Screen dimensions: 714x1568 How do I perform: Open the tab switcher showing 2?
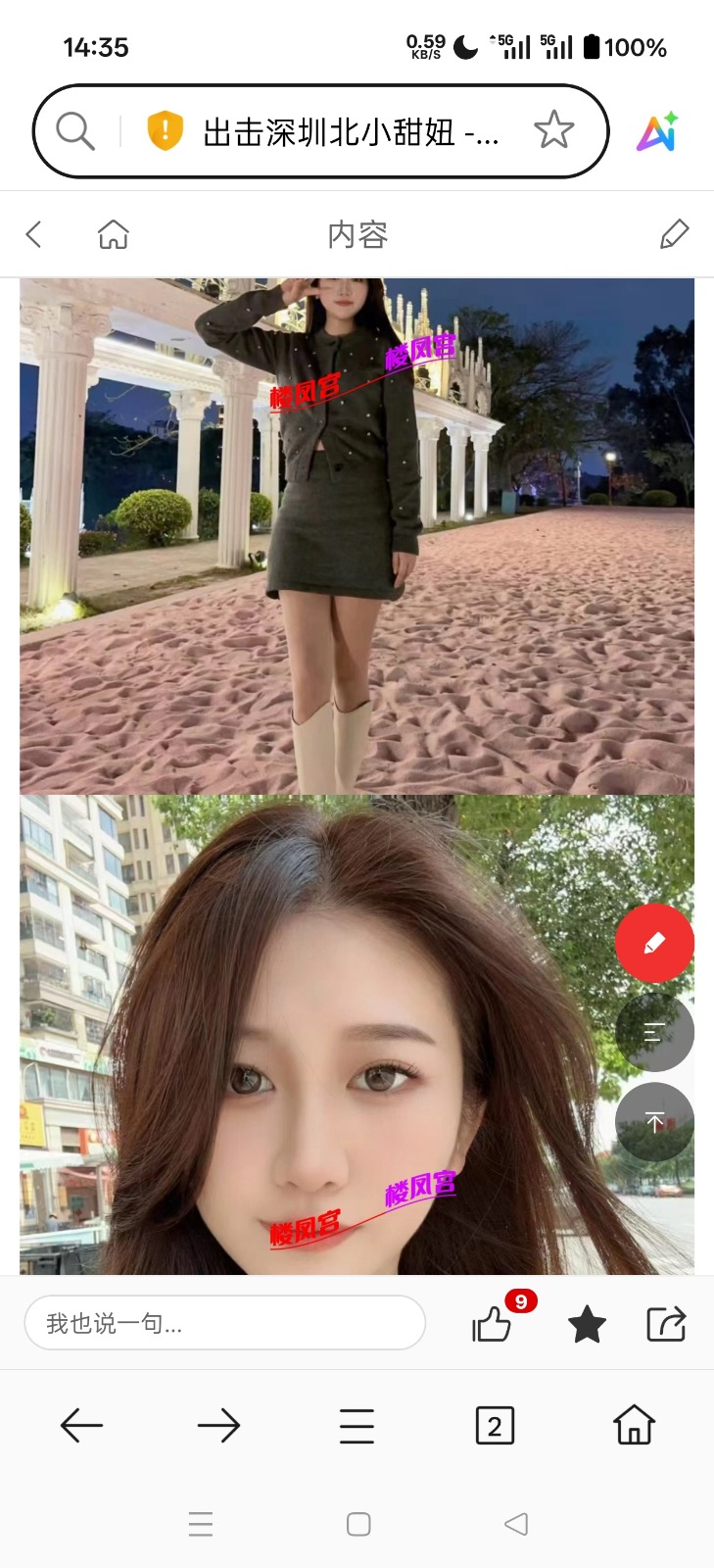pyautogui.click(x=495, y=1426)
